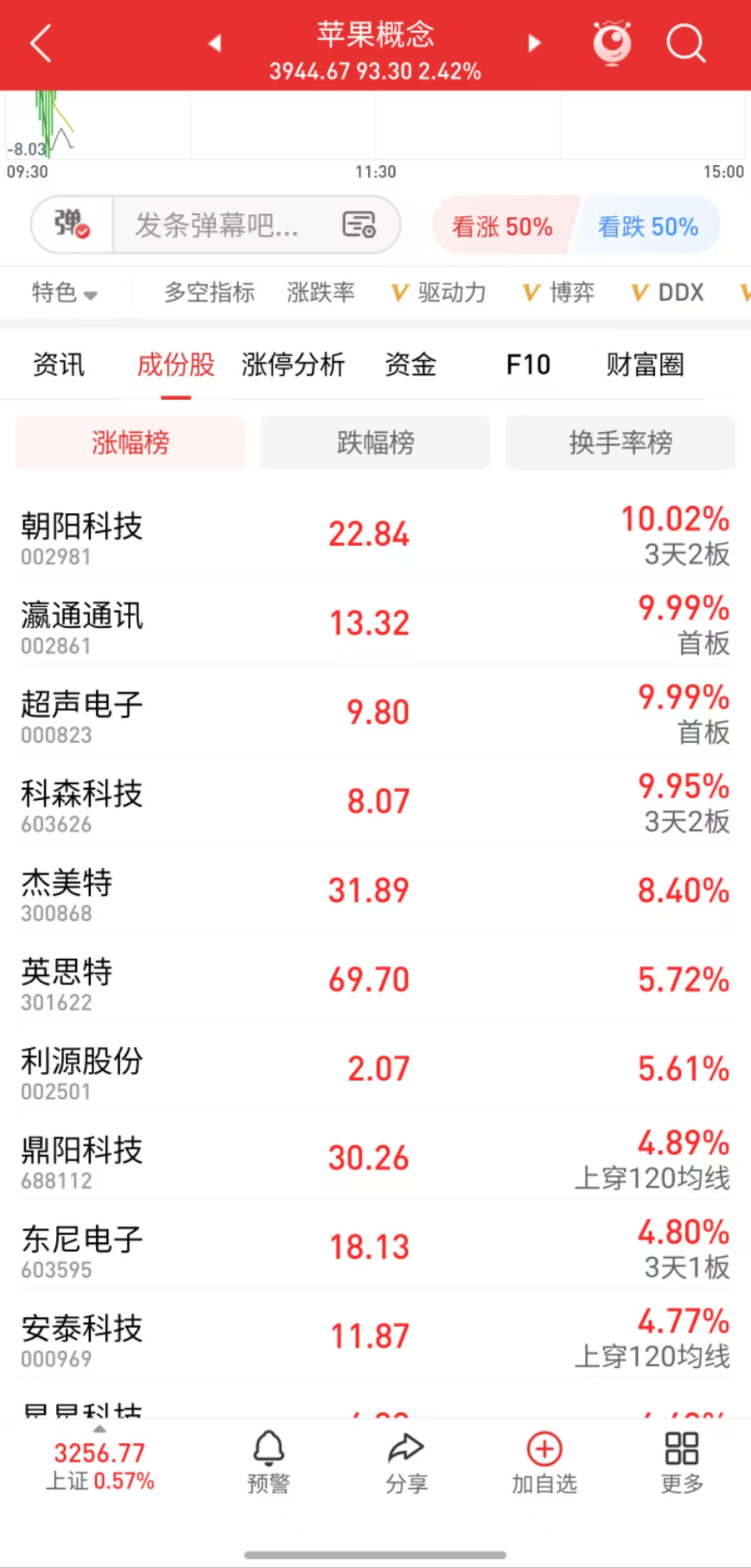
Task: Show the 跌幅榜 ranking
Action: pyautogui.click(x=375, y=443)
